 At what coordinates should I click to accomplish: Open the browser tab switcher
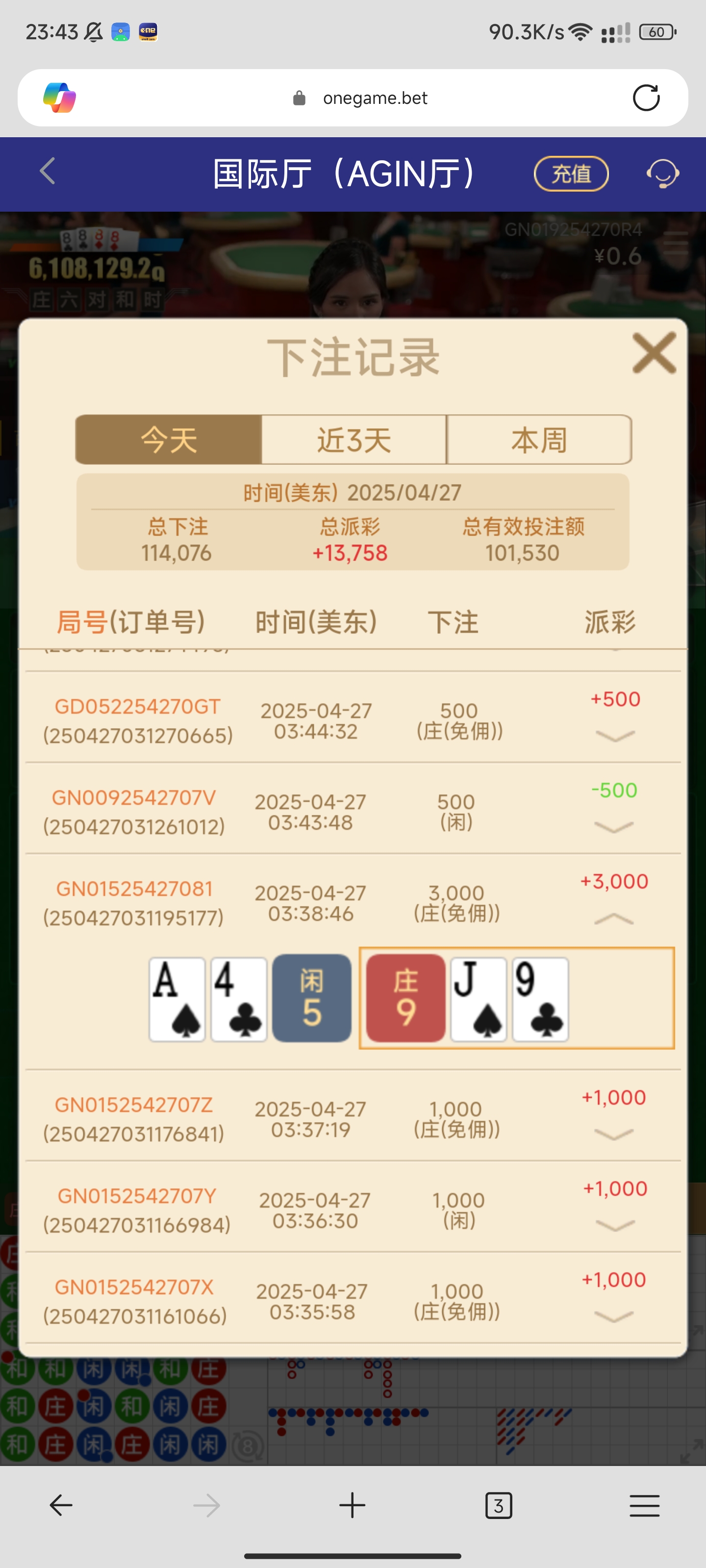click(498, 1506)
